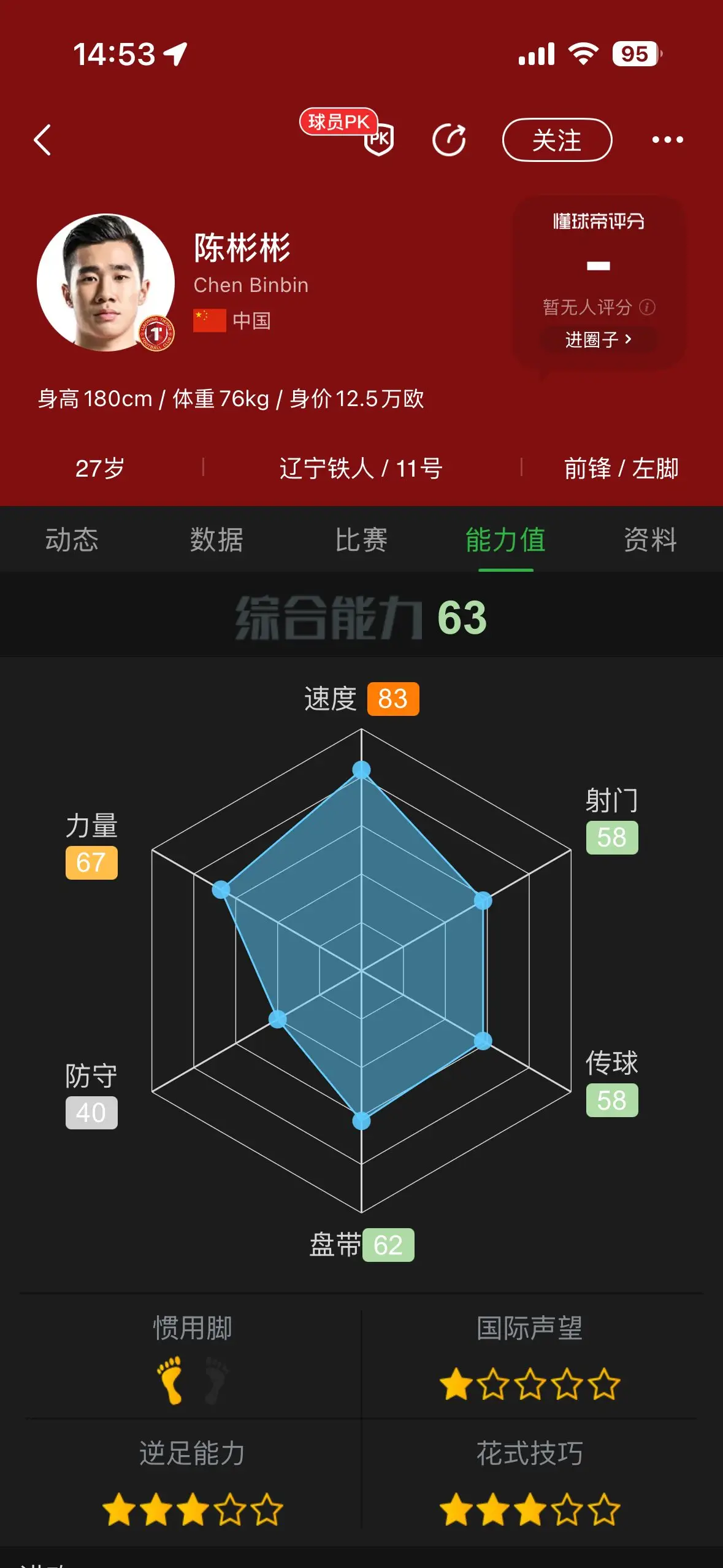Open the three-dot overflow menu
The width and height of the screenshot is (723, 1568).
tap(667, 140)
